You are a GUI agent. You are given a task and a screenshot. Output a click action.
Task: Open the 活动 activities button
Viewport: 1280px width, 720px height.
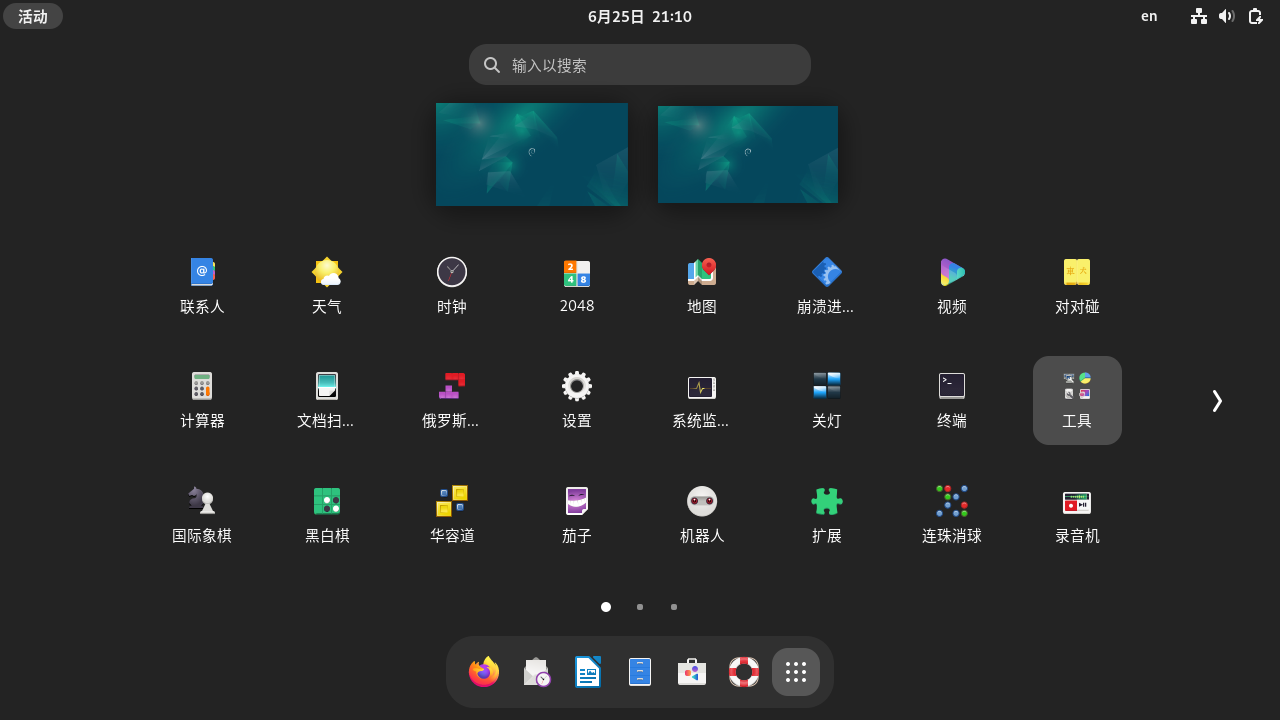click(33, 16)
